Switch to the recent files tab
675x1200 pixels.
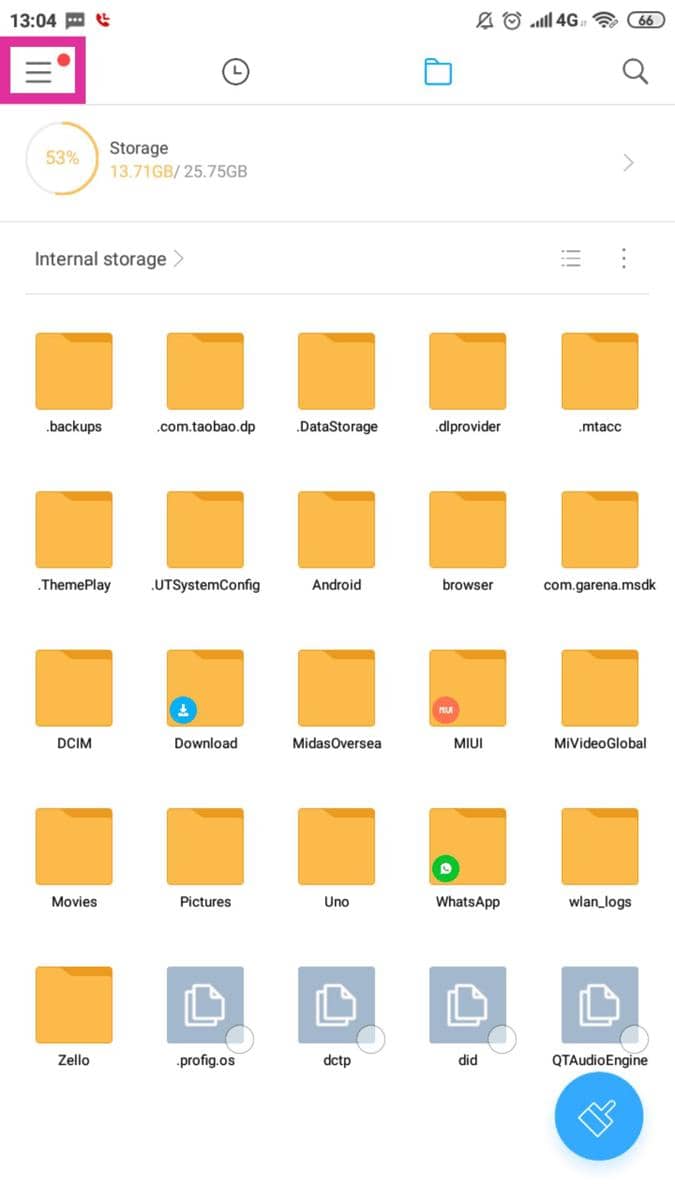(x=235, y=72)
